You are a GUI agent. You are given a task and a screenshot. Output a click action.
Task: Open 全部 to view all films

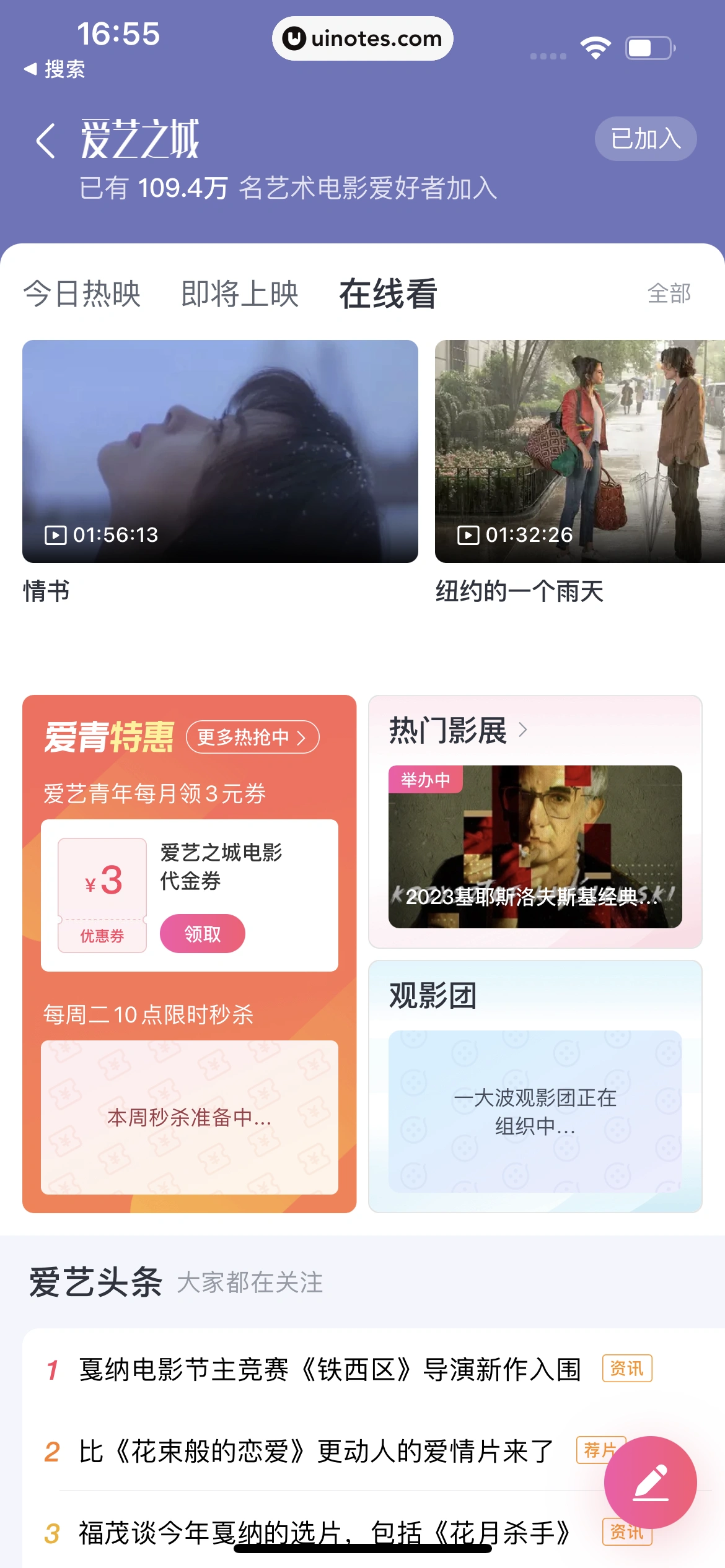(x=669, y=294)
